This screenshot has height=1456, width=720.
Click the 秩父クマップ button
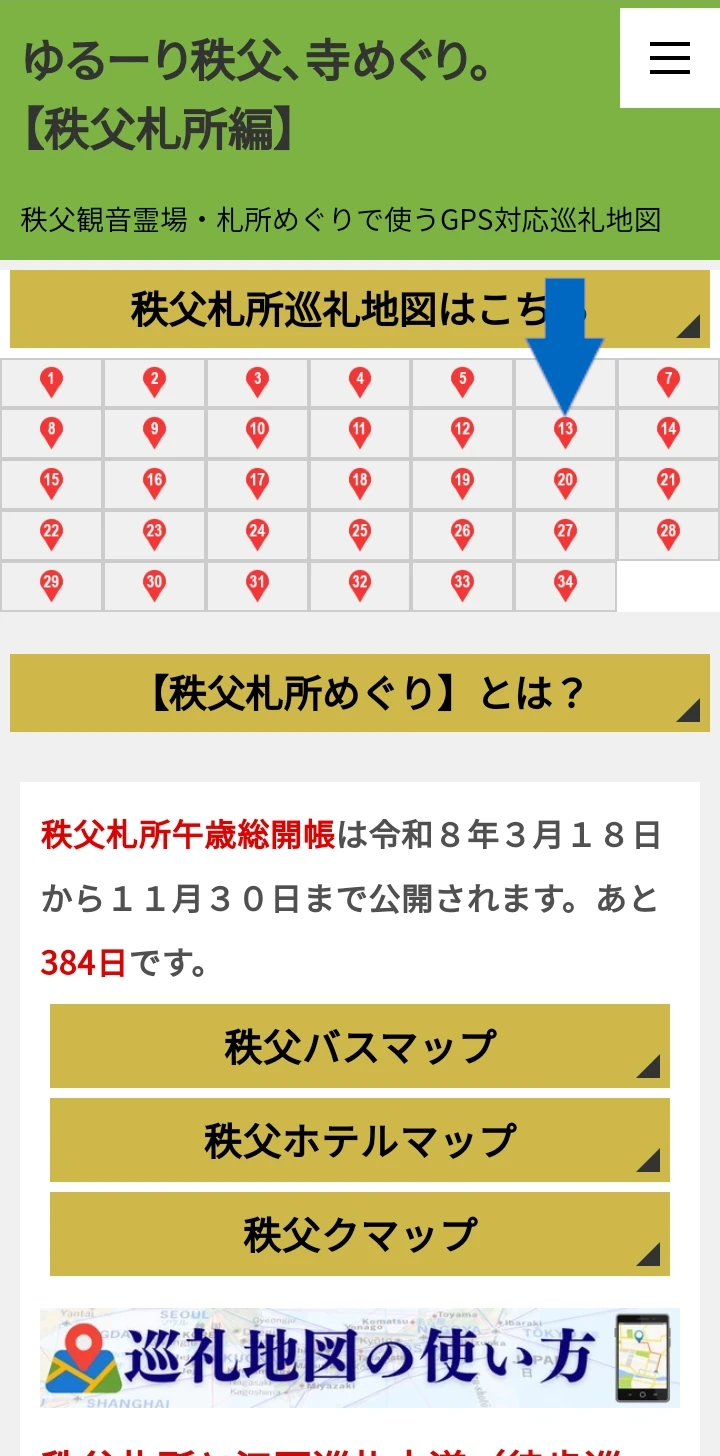tap(358, 1234)
